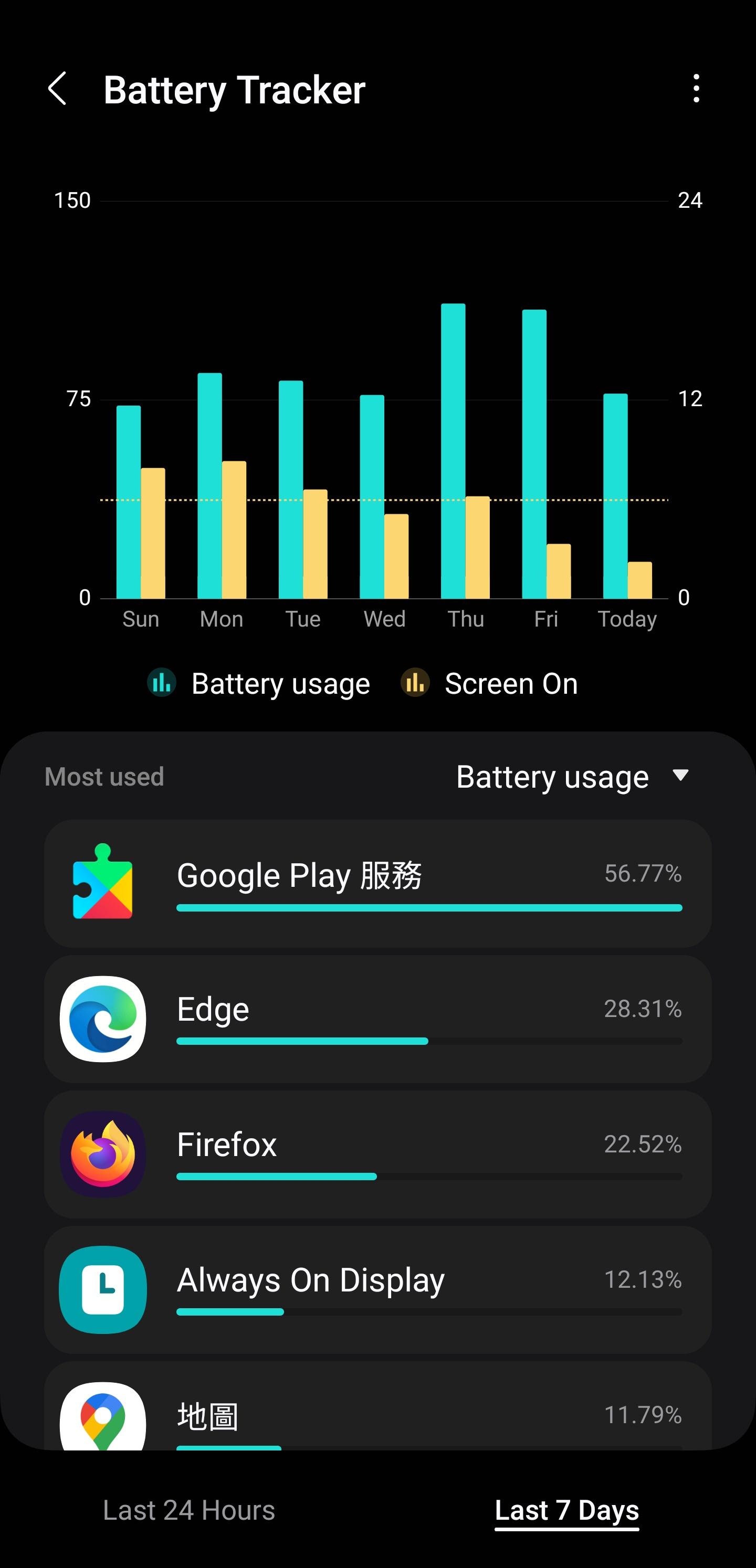Select the Last 7 Days tab
Image resolution: width=756 pixels, height=1568 pixels.
(x=566, y=1510)
